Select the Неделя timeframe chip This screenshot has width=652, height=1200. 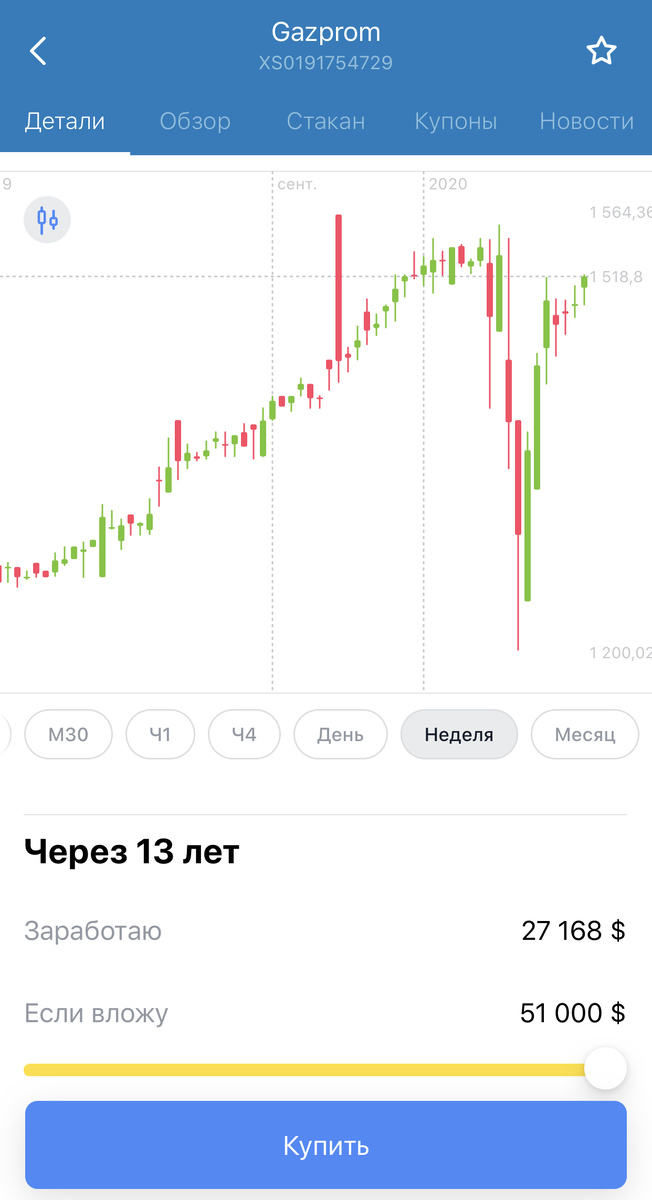pyautogui.click(x=459, y=735)
